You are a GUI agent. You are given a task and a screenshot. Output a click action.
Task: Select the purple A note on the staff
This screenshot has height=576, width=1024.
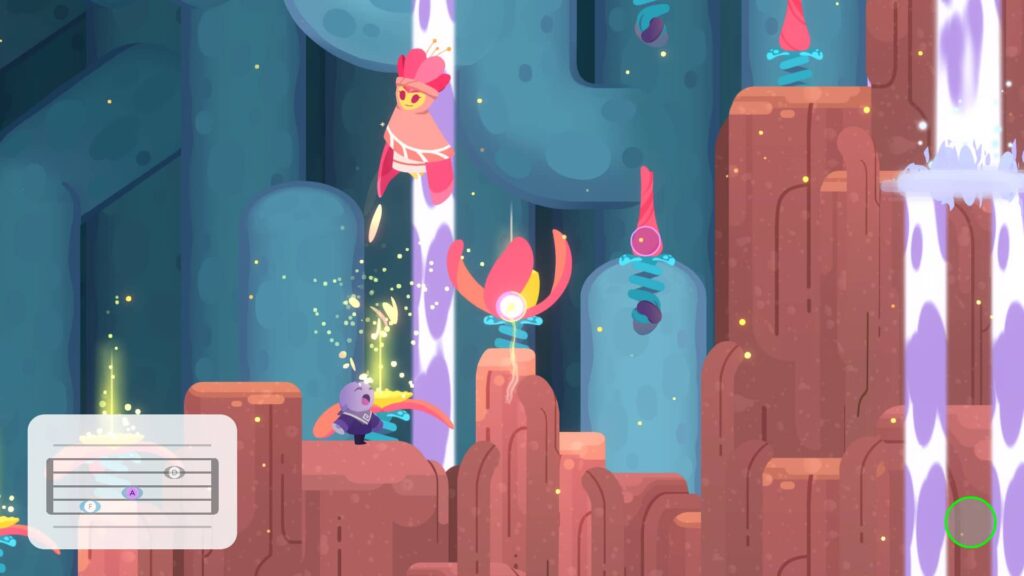click(x=132, y=492)
